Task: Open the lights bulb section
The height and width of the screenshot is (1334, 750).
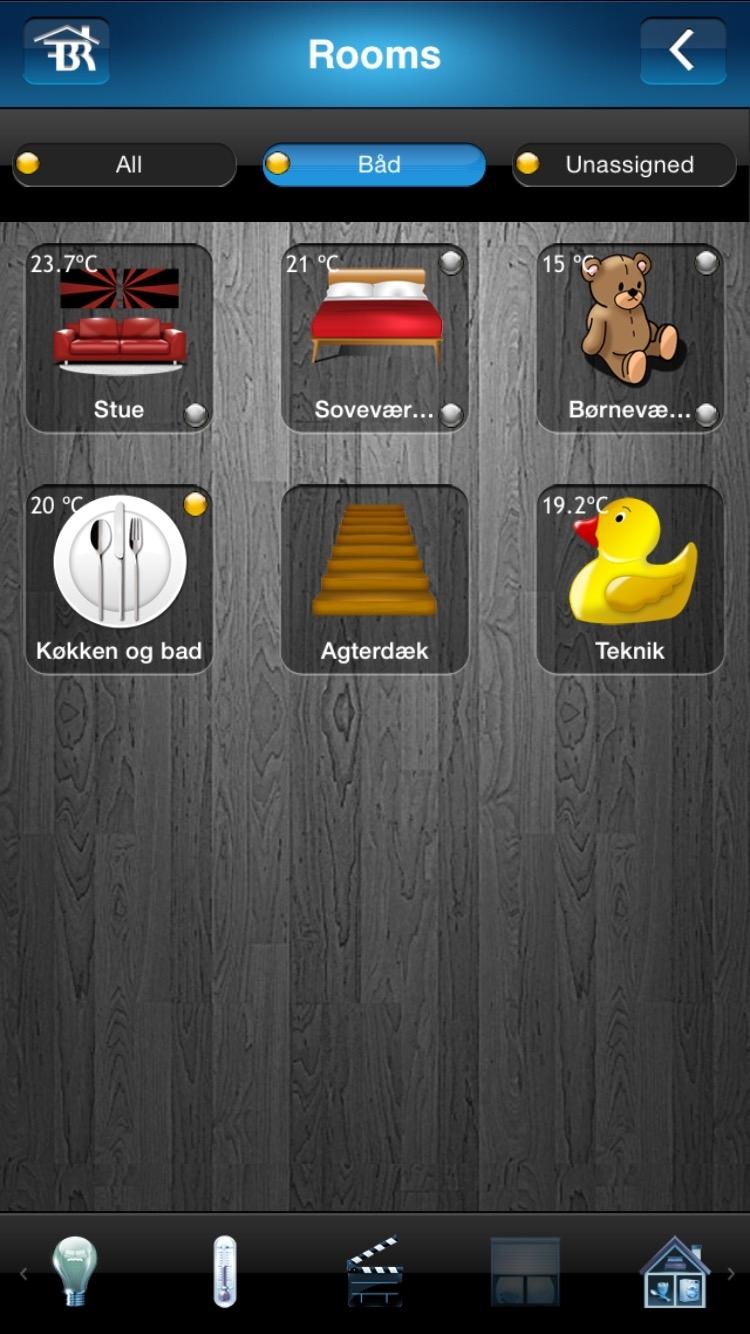Action: (x=75, y=1271)
